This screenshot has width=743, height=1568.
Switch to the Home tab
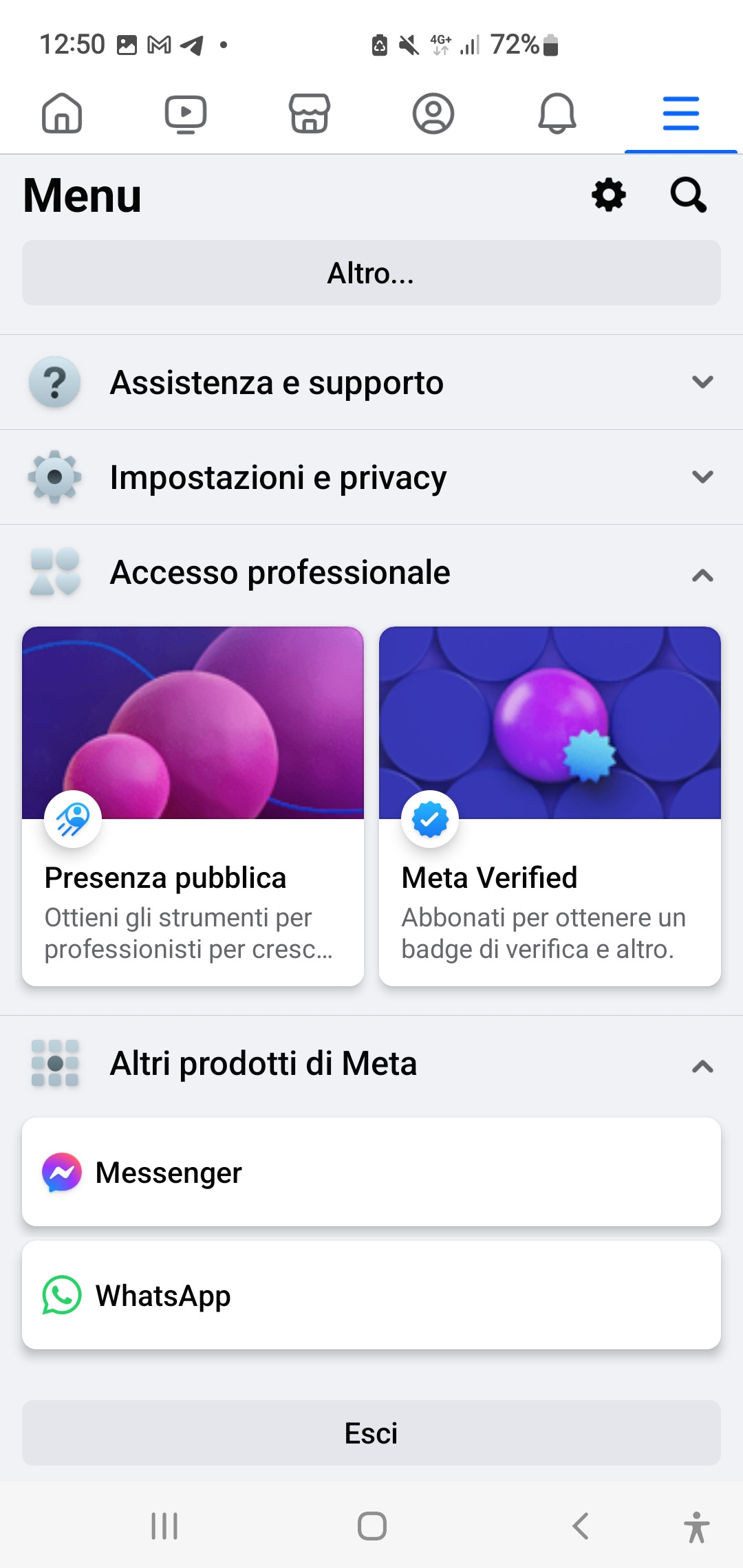[x=62, y=113]
